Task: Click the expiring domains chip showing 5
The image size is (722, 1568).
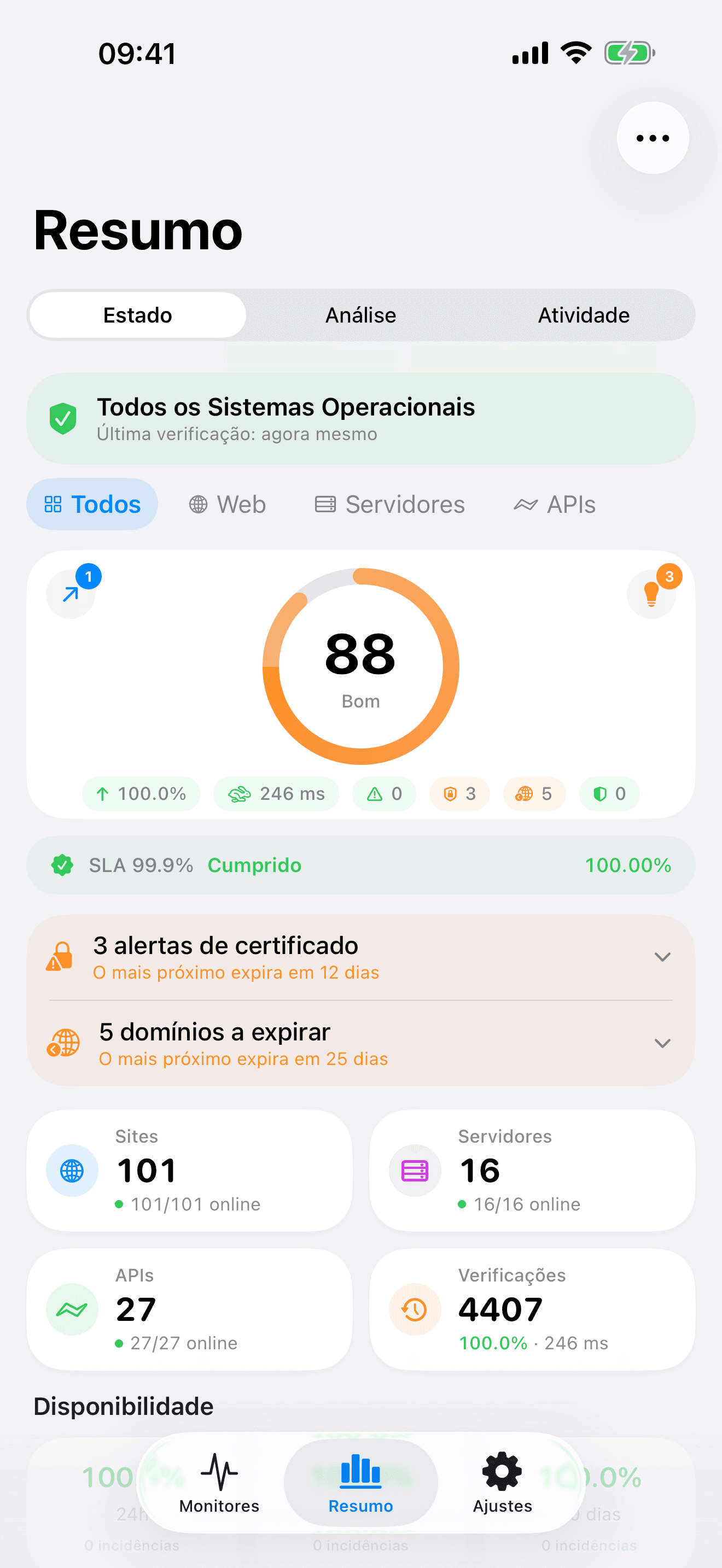Action: (533, 794)
